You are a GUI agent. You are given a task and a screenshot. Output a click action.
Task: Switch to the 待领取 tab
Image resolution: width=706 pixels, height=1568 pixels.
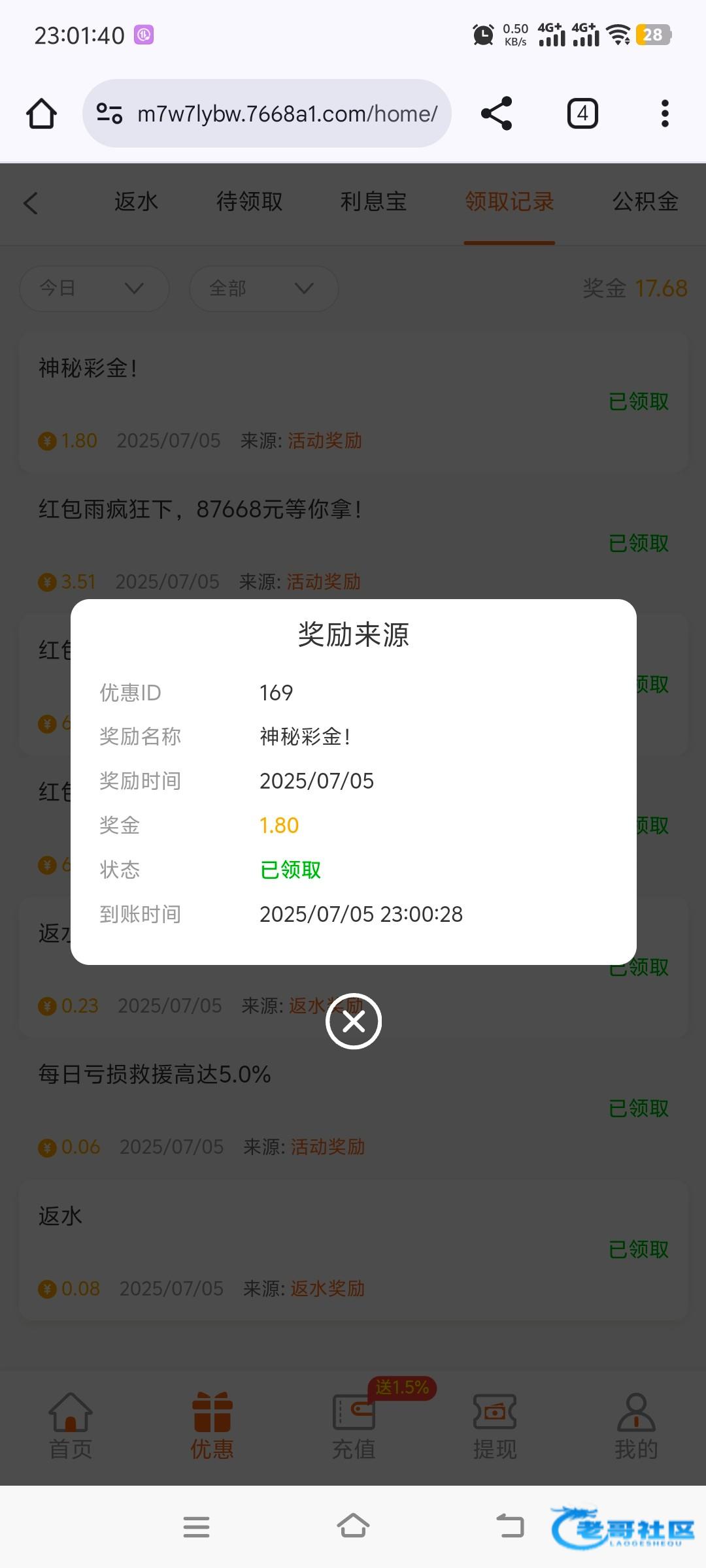(x=250, y=202)
